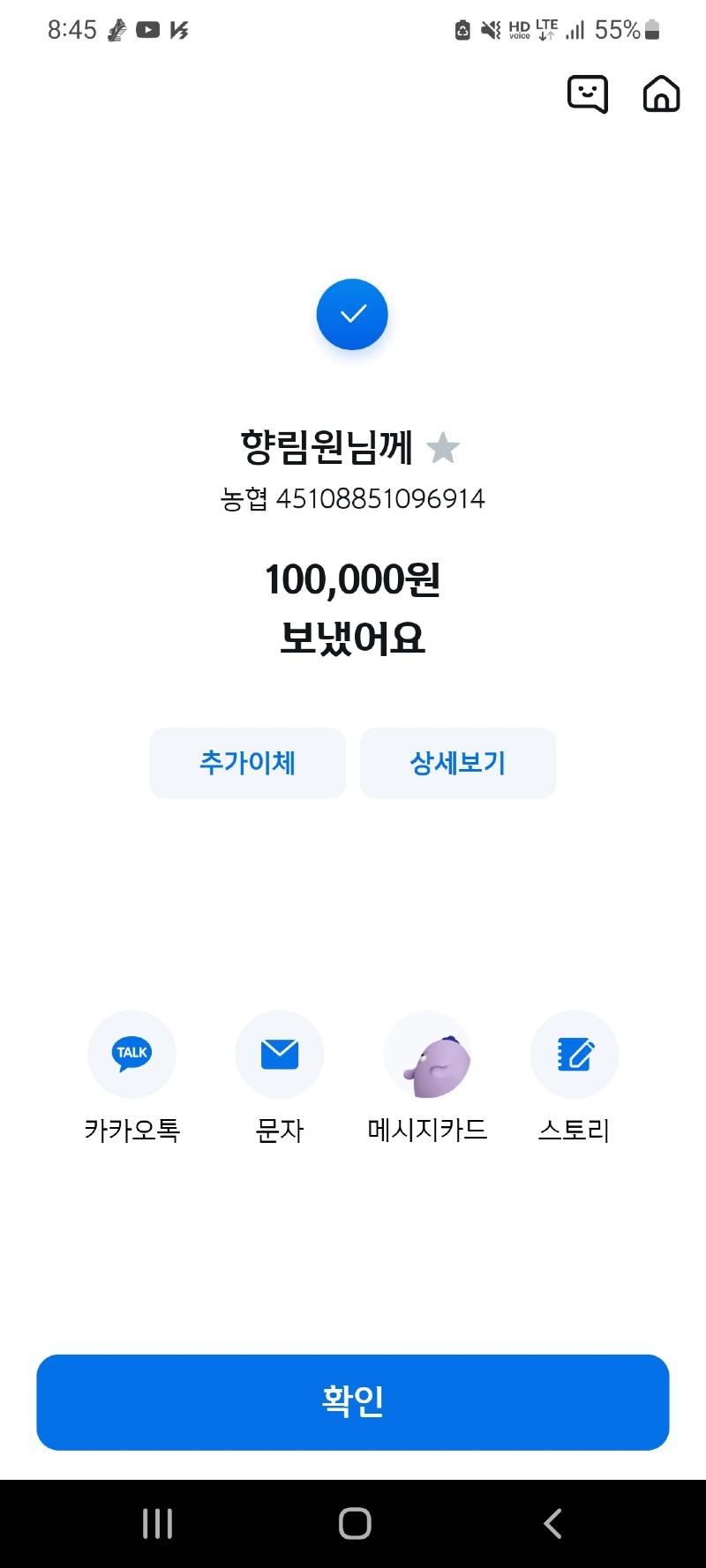Go to the app home screen

pyautogui.click(x=661, y=93)
